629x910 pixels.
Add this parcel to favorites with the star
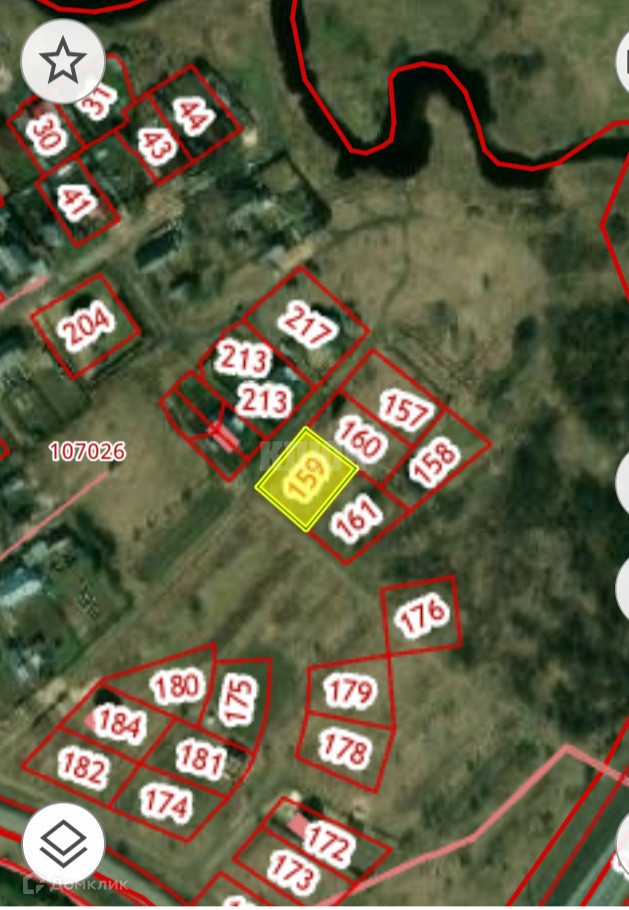63,61
